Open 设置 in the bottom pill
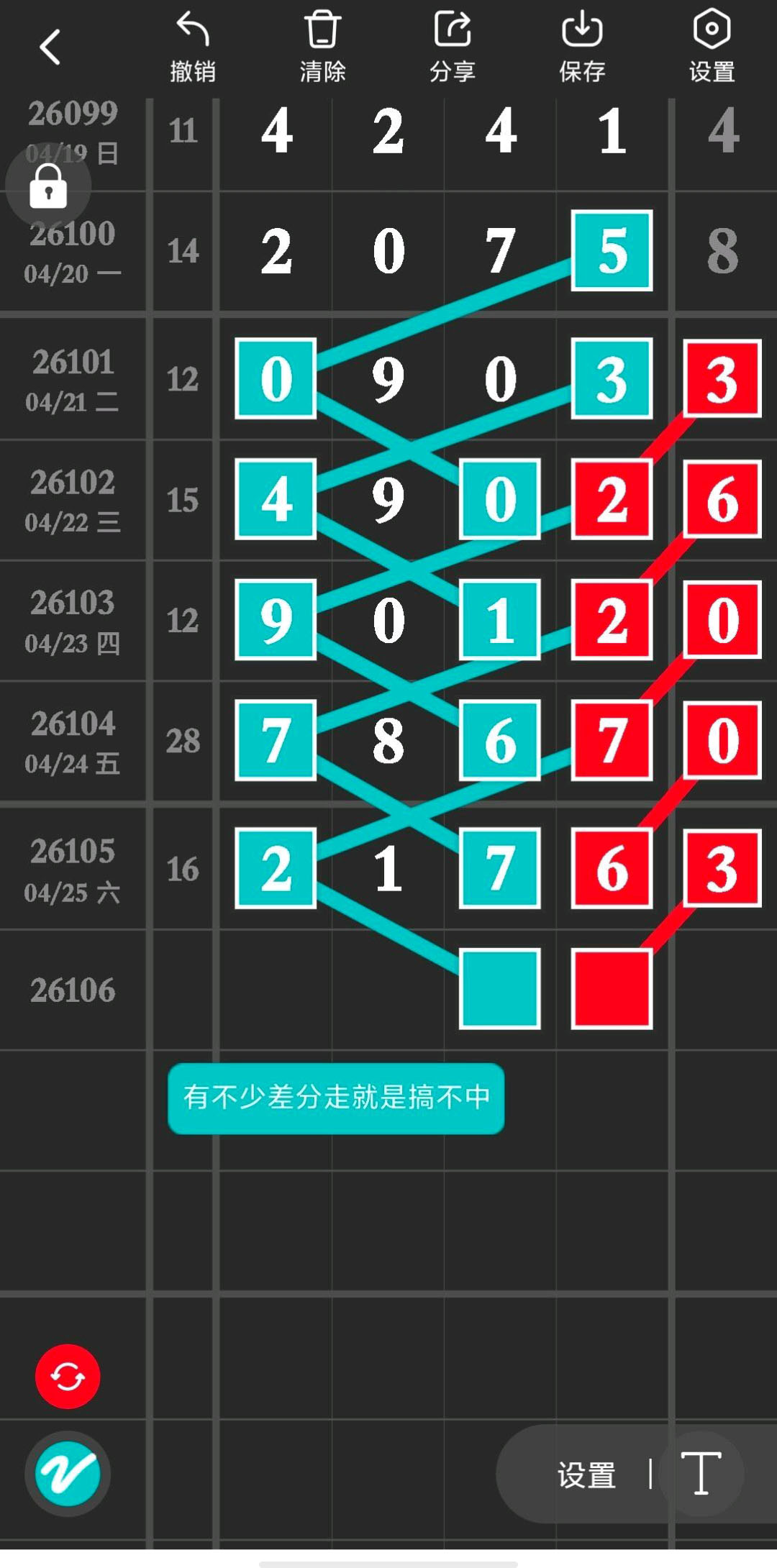The width and height of the screenshot is (777, 1568). (x=586, y=1474)
